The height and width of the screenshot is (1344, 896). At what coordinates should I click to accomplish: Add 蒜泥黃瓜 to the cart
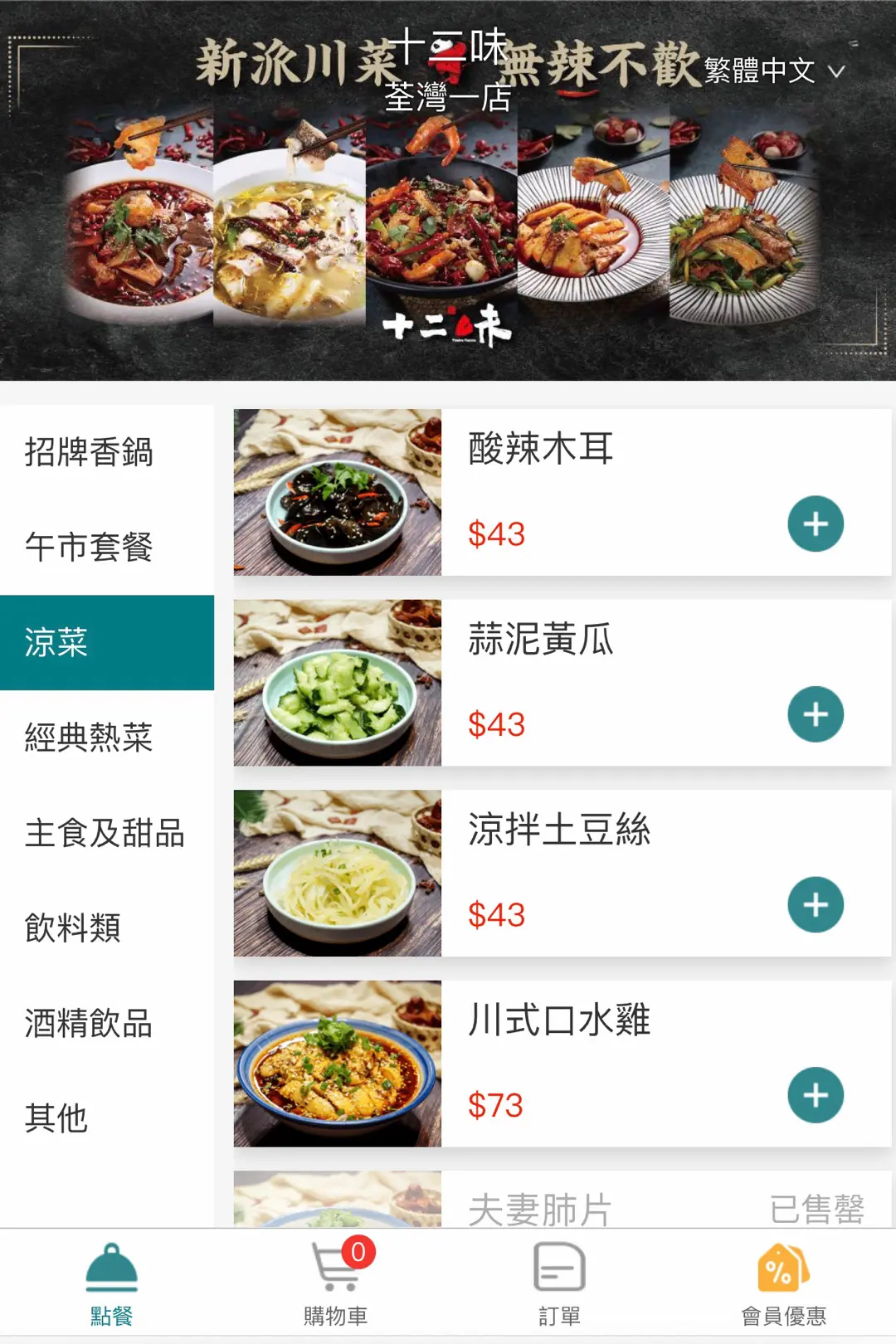(816, 714)
